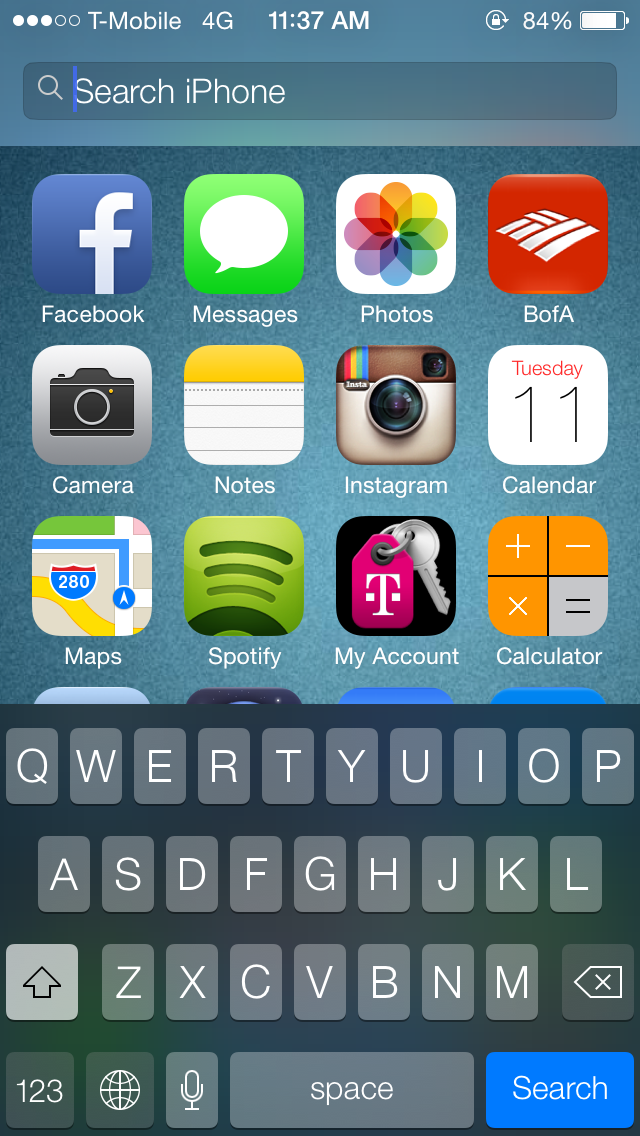Open the BofA banking app
The height and width of the screenshot is (1136, 640).
(548, 234)
